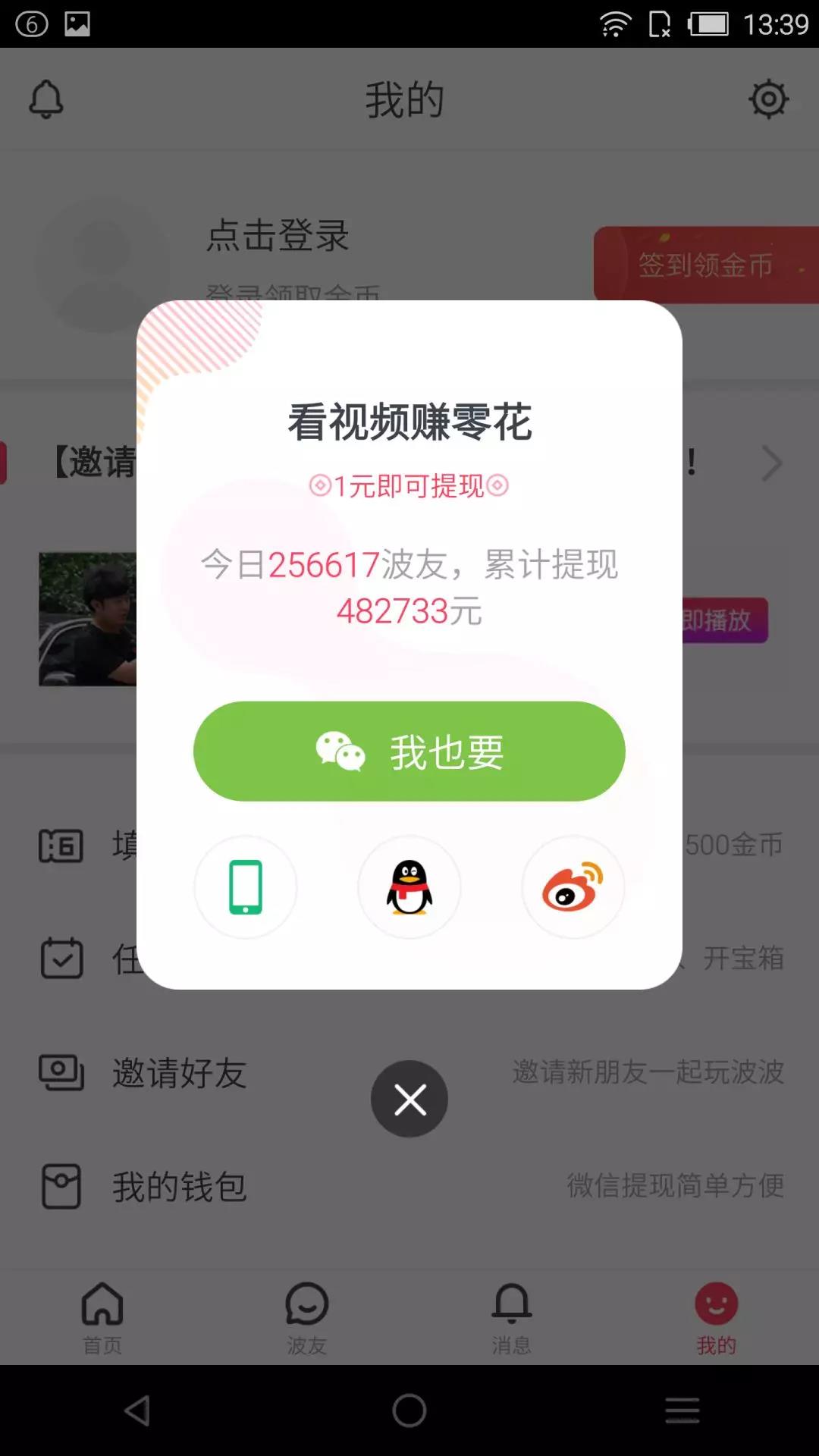Tap the system back button
This screenshot has height=1456, width=819.
click(x=137, y=1410)
